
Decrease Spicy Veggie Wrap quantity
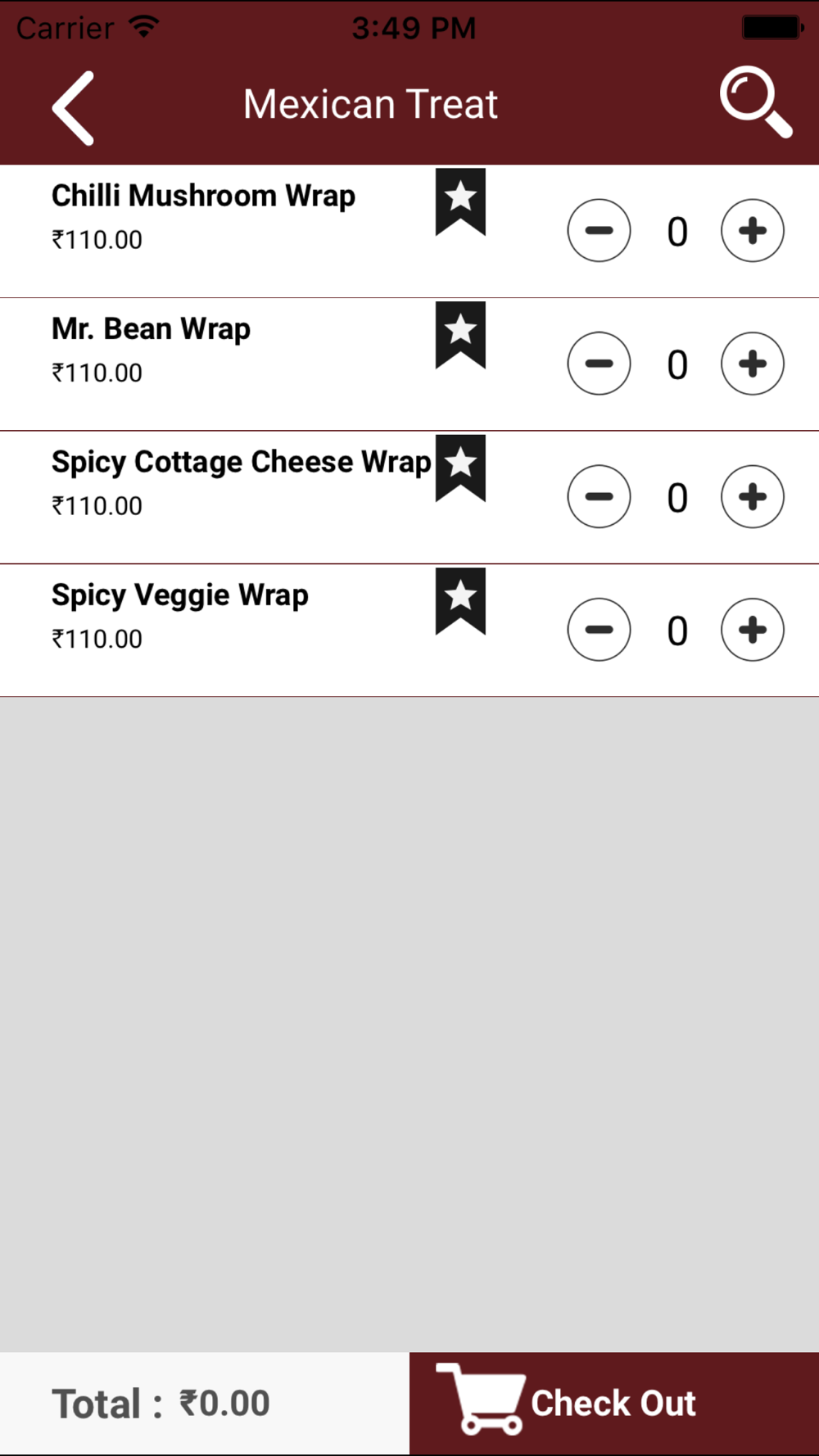pos(600,630)
